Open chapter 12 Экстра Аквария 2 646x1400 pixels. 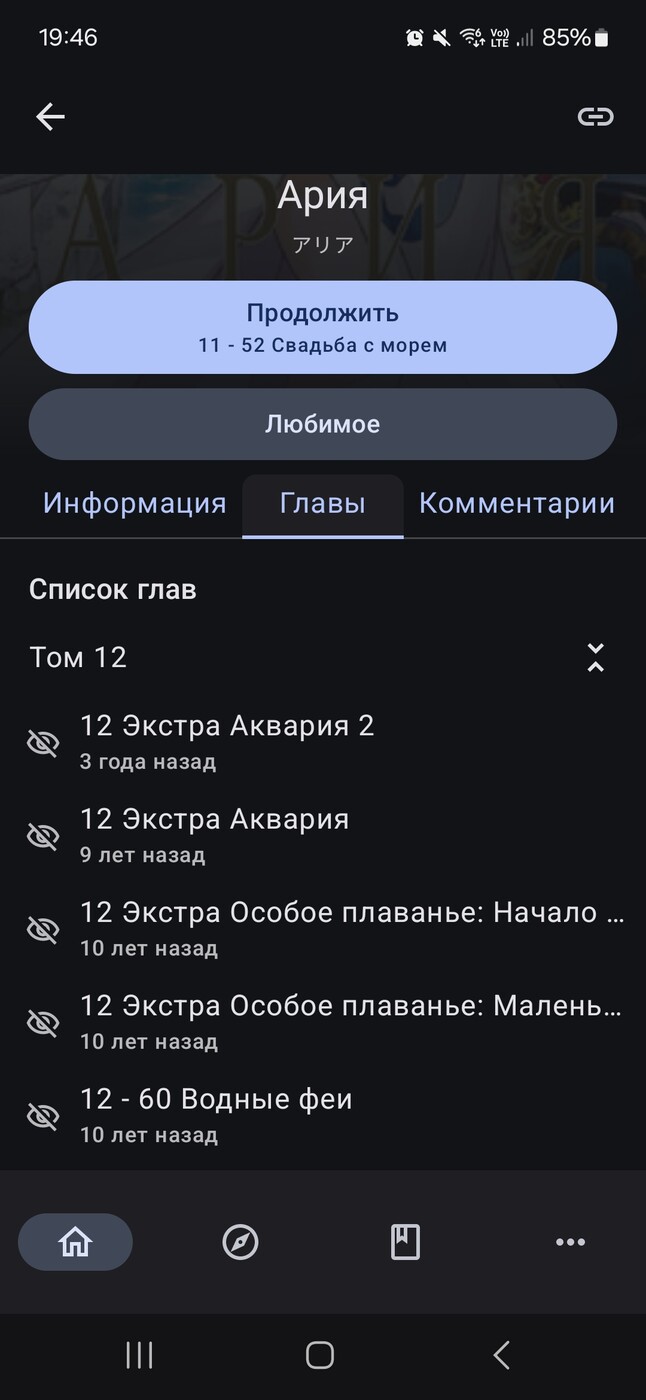tap(300, 741)
